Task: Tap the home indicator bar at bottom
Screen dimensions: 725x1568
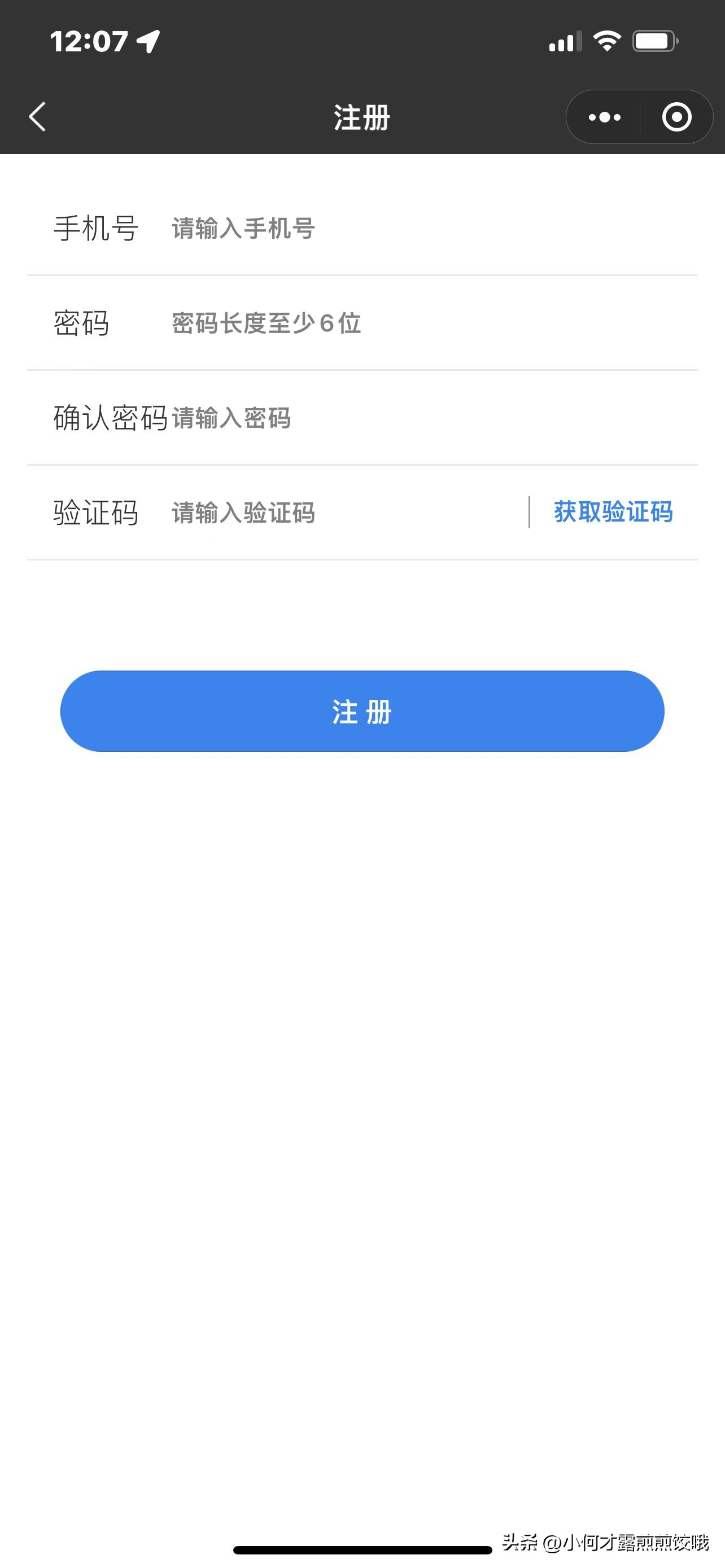Action: tap(362, 1548)
